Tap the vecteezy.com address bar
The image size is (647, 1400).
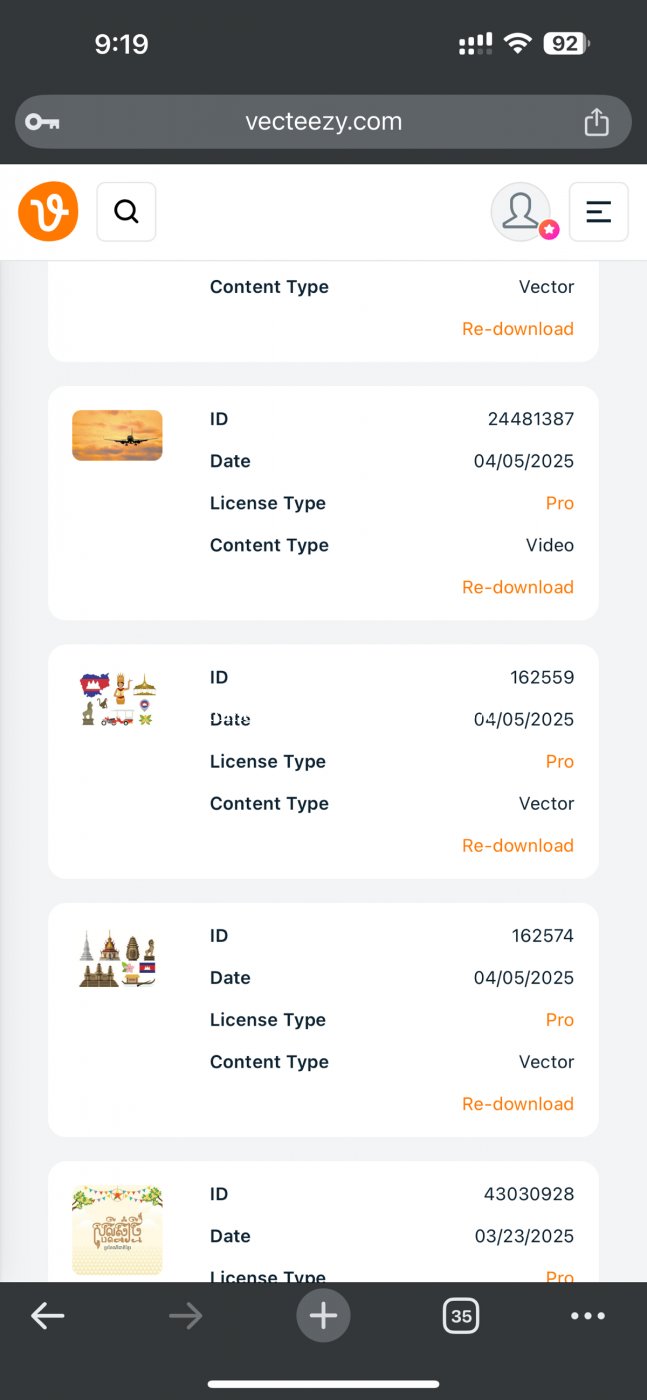tap(323, 122)
